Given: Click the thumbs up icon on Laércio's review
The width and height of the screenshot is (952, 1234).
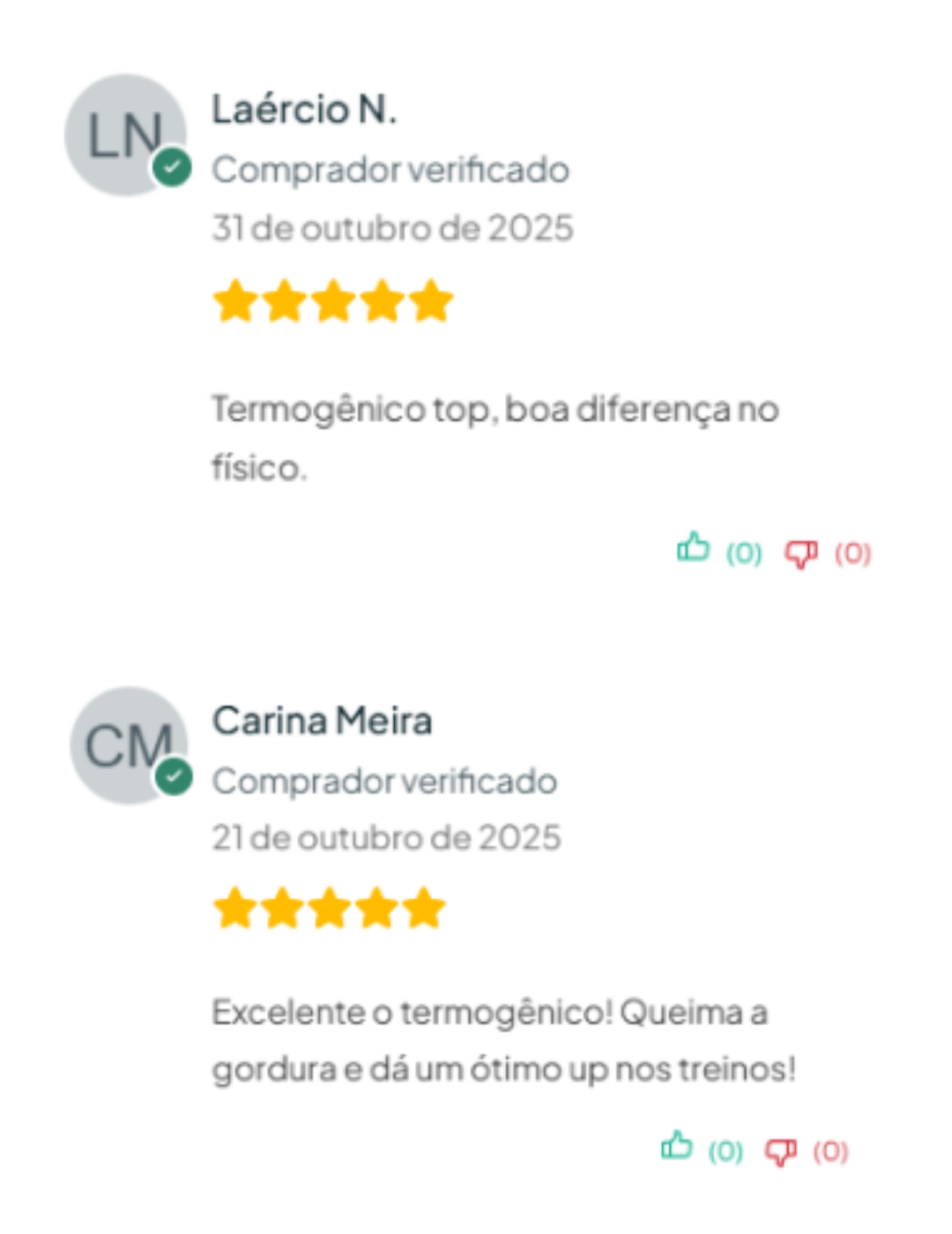Looking at the screenshot, I should click(695, 551).
